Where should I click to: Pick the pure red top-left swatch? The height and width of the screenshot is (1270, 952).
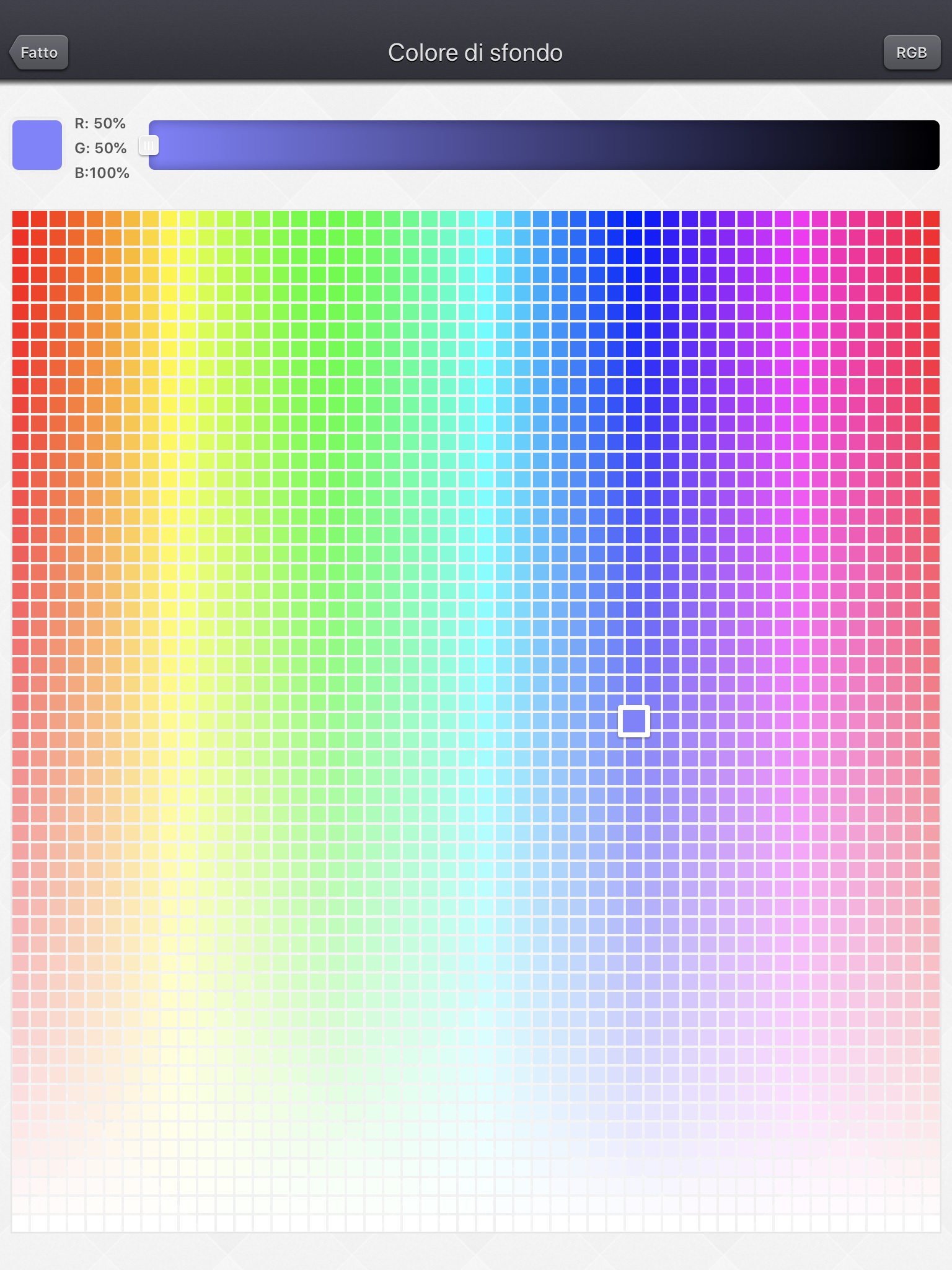[20, 219]
